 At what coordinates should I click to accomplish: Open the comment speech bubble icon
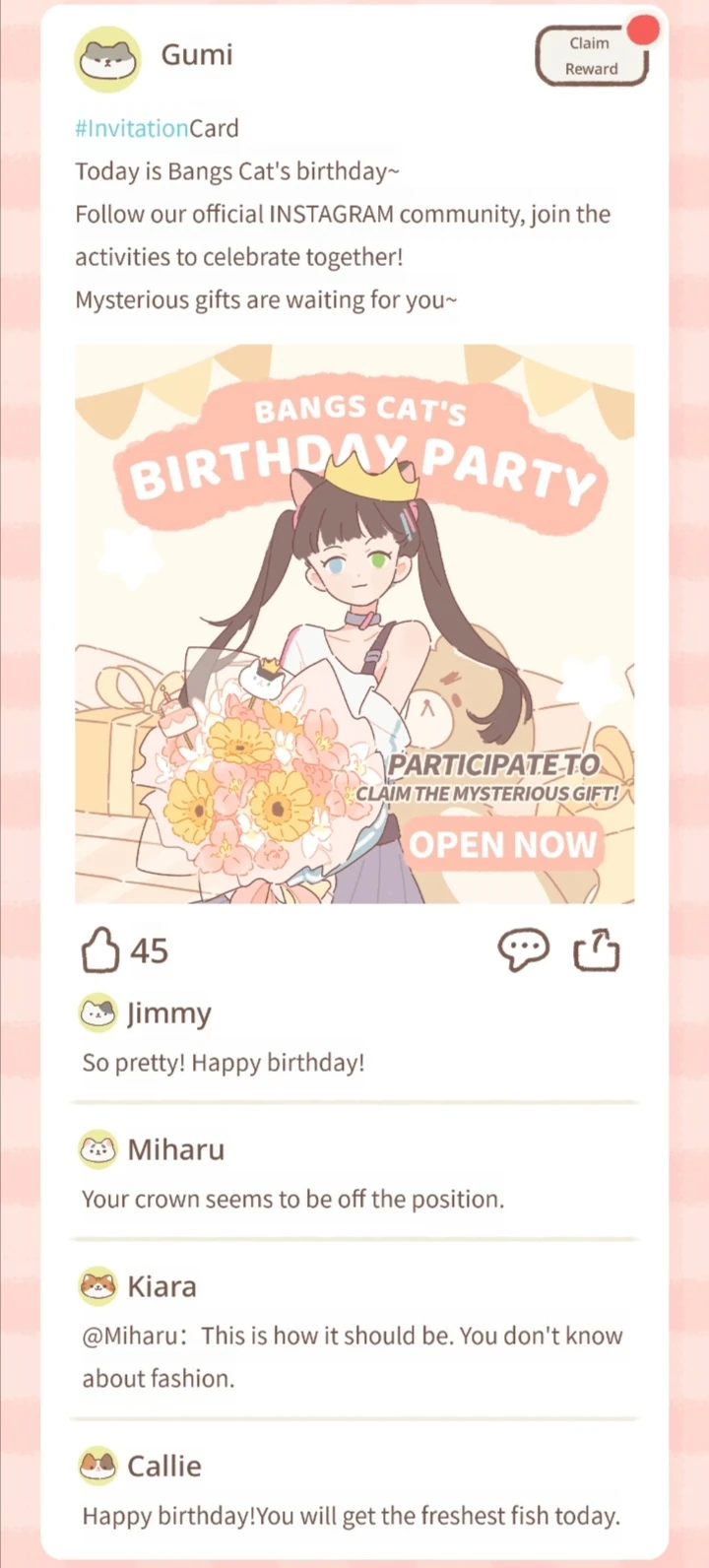(522, 950)
